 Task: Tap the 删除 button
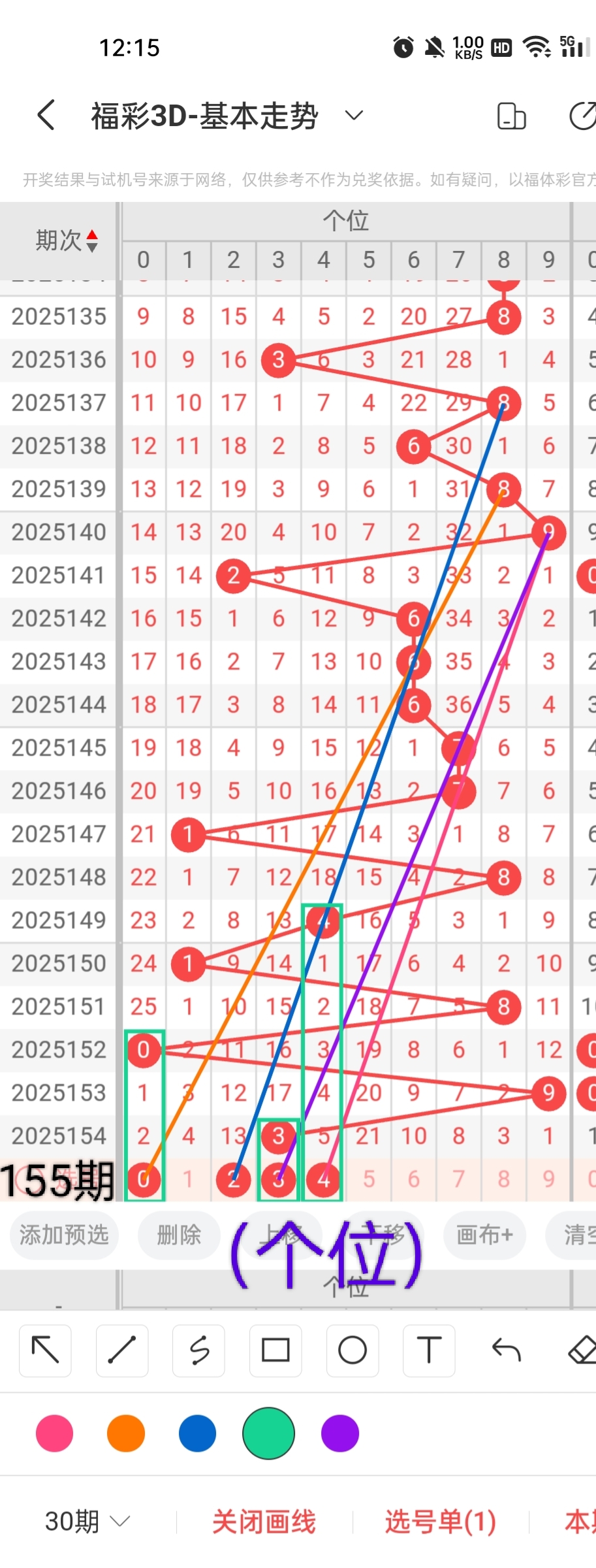click(x=178, y=1235)
